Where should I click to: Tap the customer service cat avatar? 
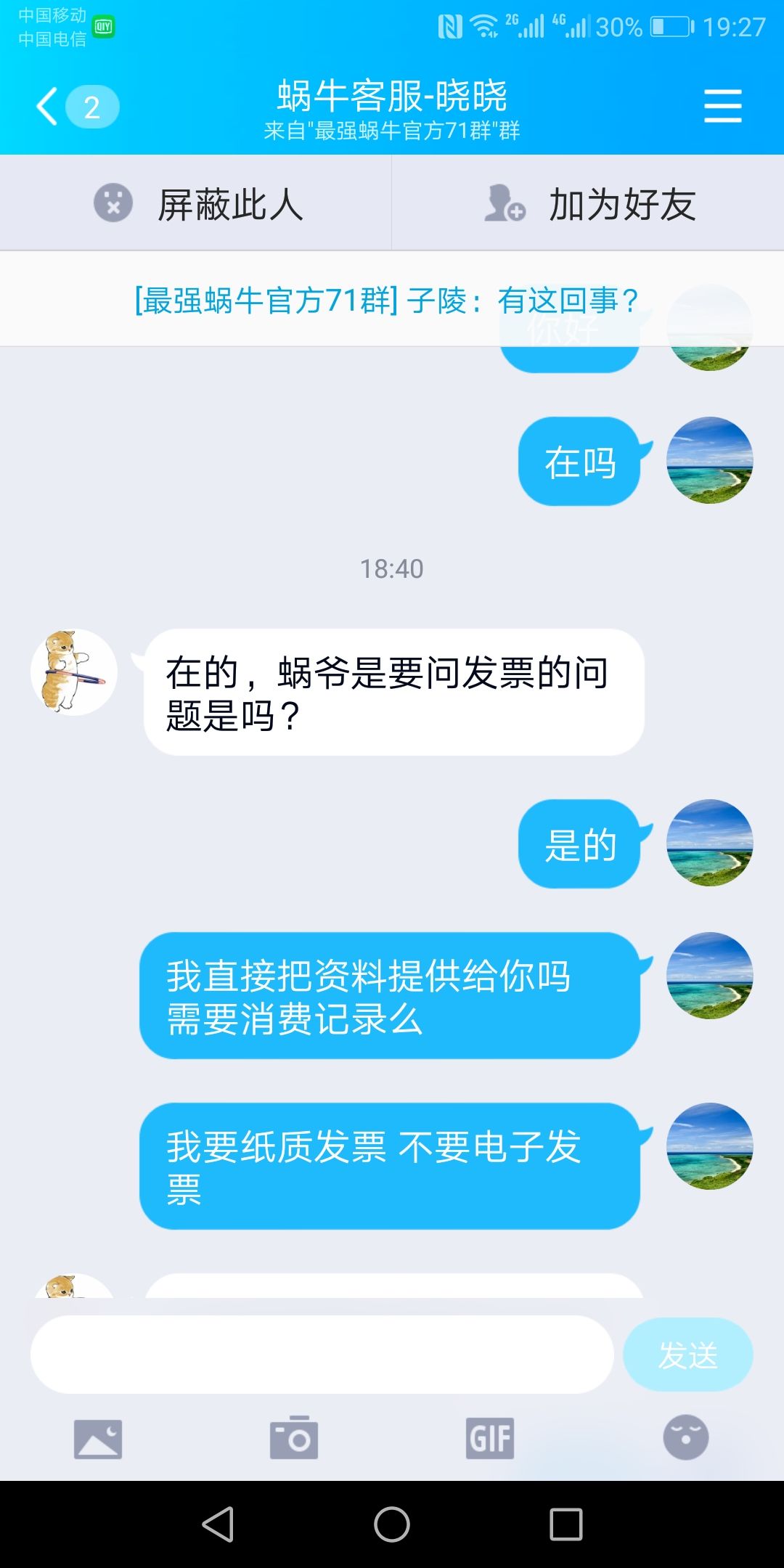click(x=73, y=671)
